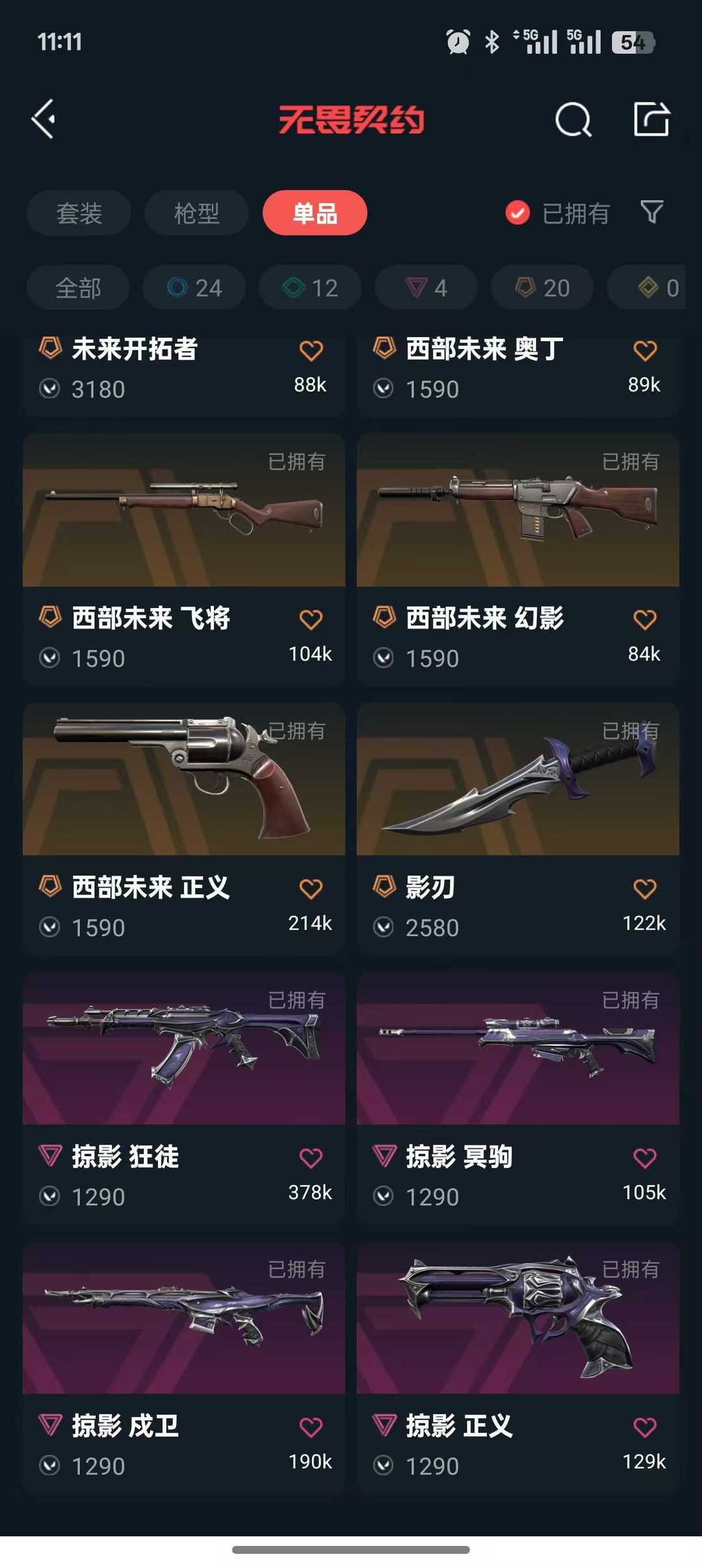Switch to the 套装 tab
702x1568 pixels.
click(78, 212)
